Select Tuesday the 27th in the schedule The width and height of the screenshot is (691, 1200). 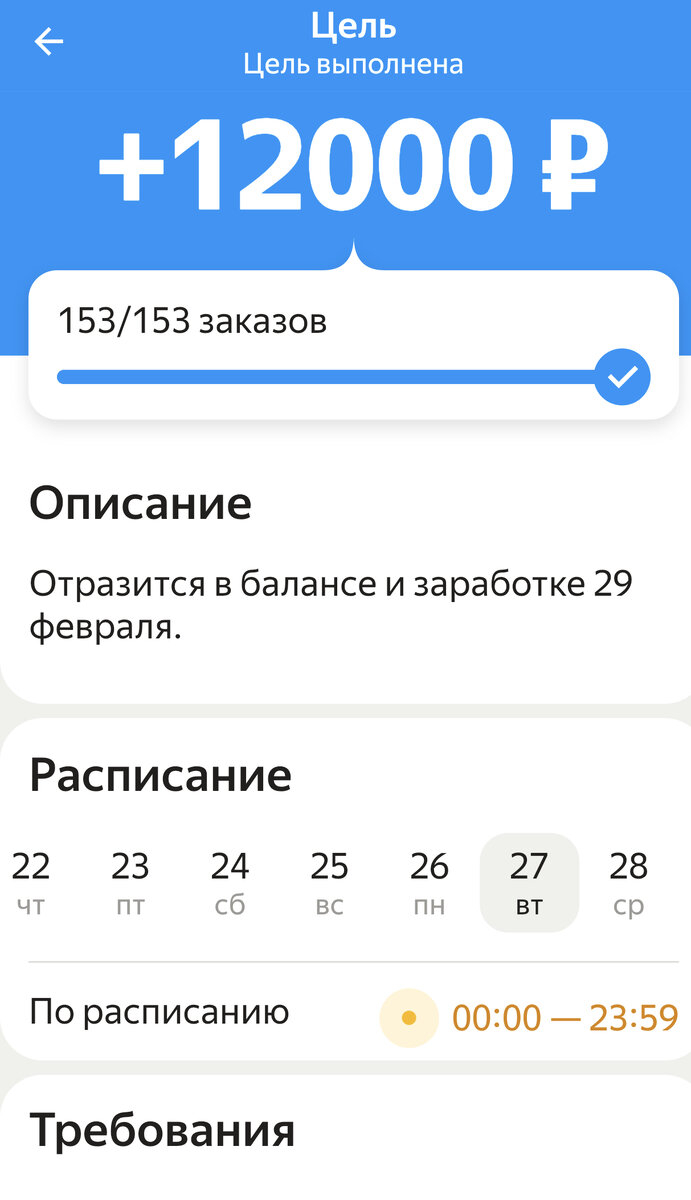(x=529, y=883)
